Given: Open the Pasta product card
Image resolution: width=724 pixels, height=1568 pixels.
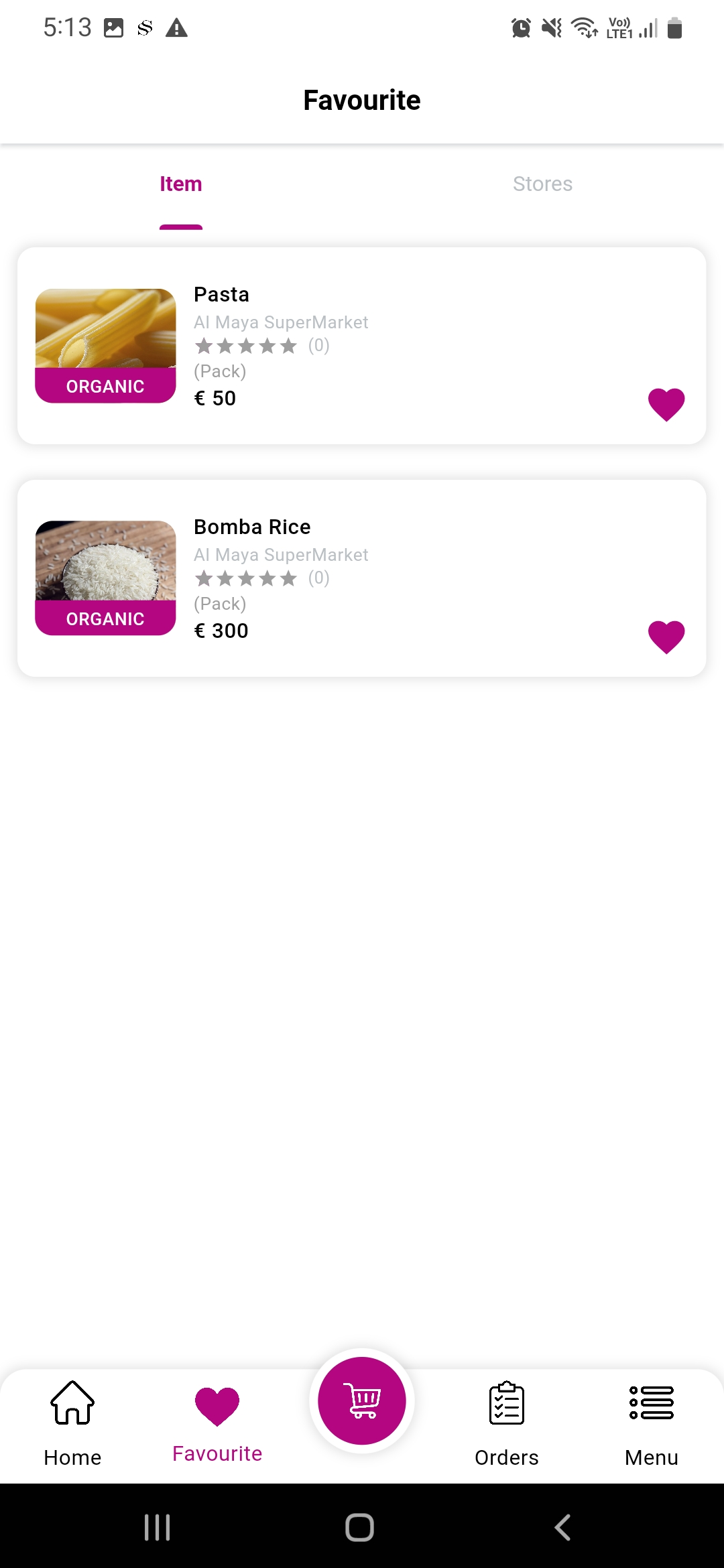Looking at the screenshot, I should (x=362, y=345).
